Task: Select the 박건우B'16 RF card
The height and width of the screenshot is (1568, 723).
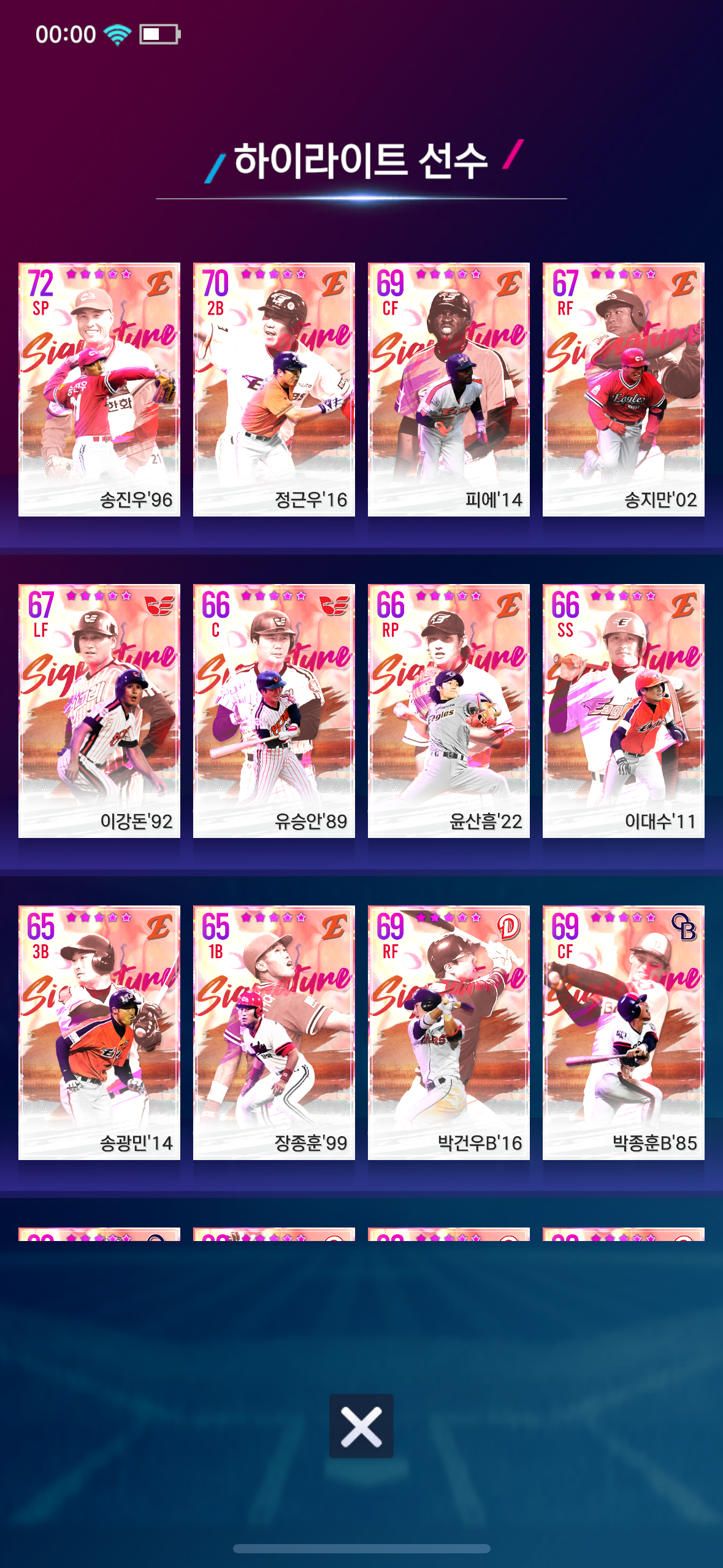Action: click(448, 1032)
